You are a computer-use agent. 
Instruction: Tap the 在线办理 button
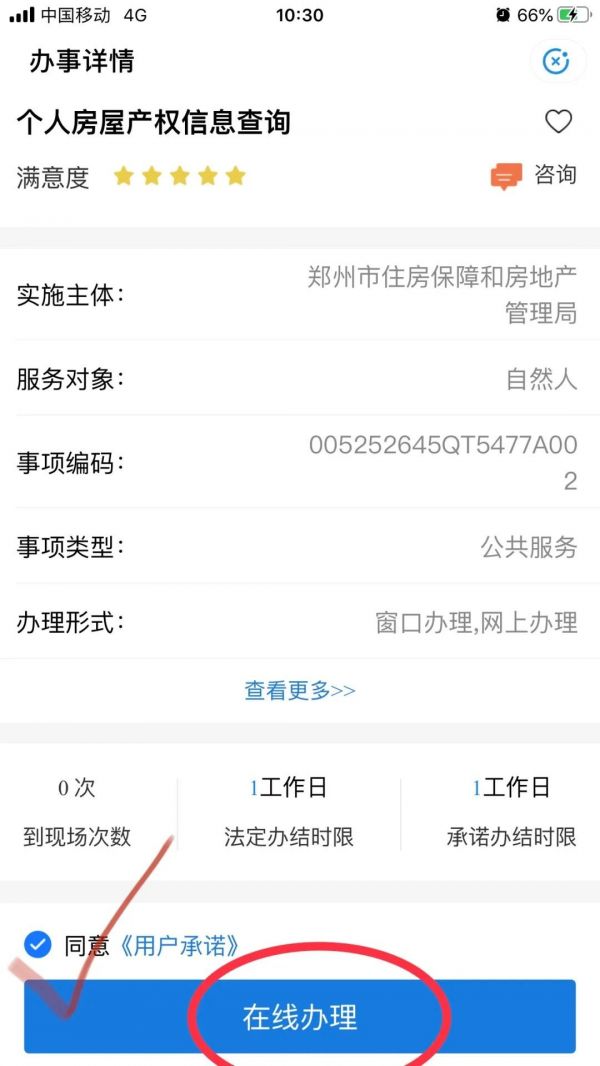[300, 1016]
